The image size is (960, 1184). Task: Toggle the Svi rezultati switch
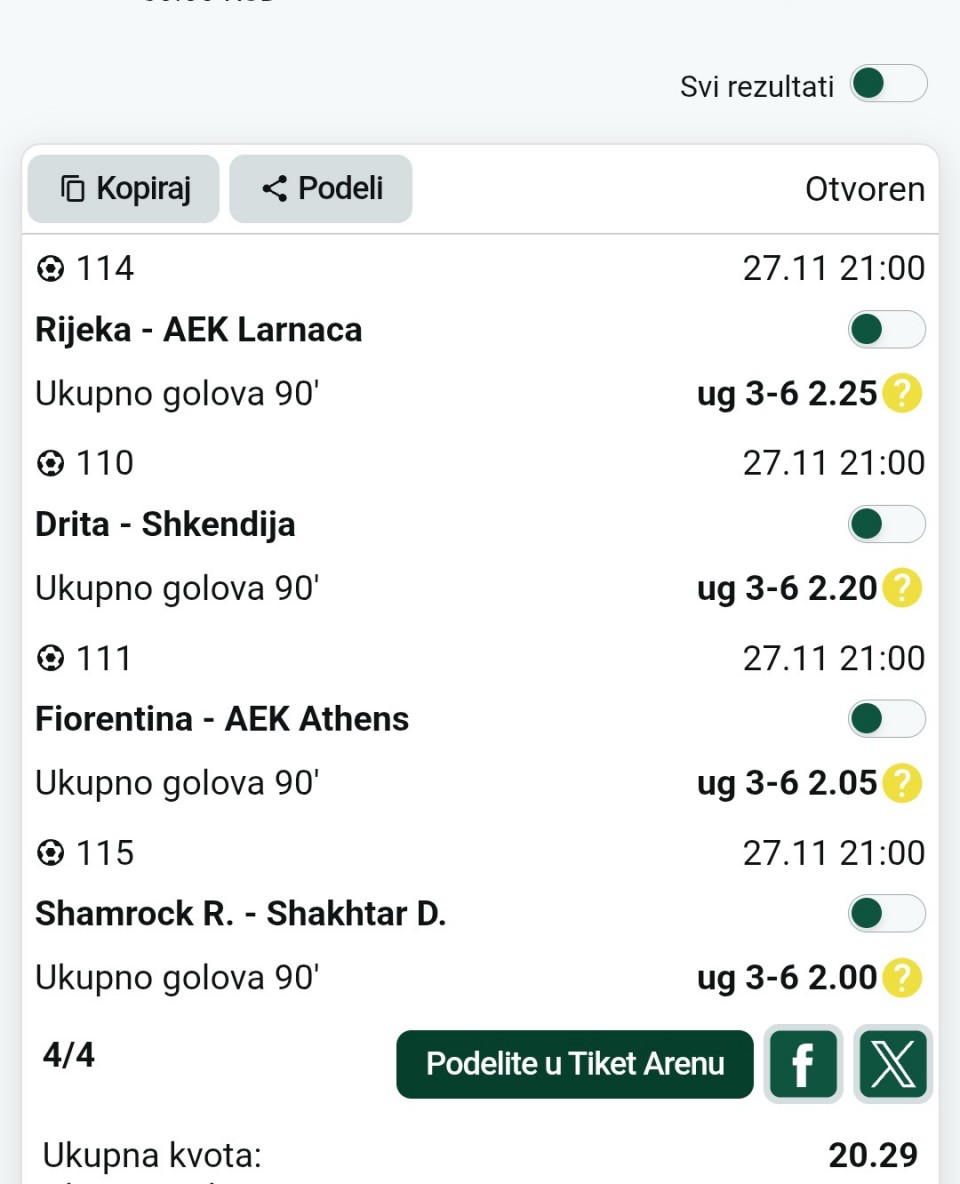click(888, 84)
